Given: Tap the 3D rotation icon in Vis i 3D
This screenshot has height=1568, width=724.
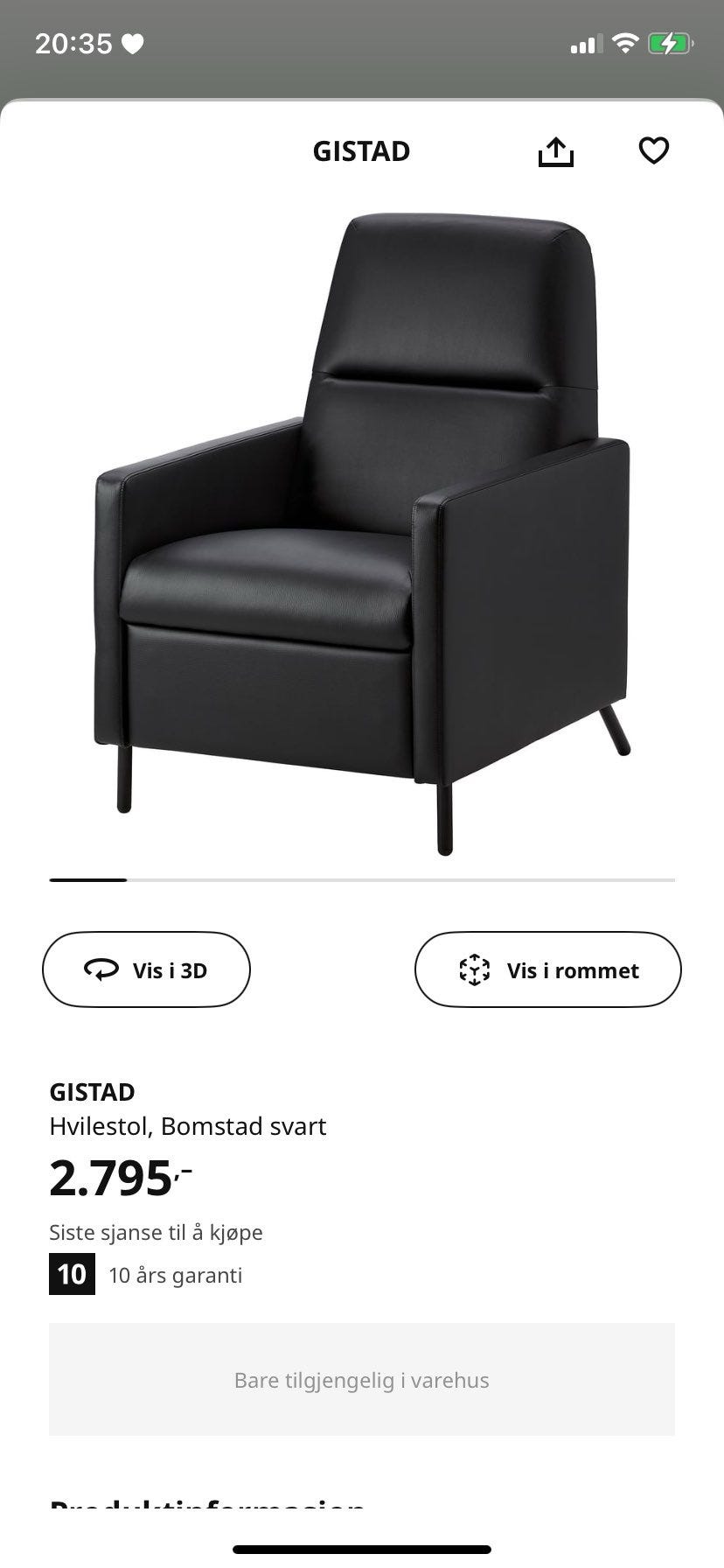Looking at the screenshot, I should (x=101, y=969).
